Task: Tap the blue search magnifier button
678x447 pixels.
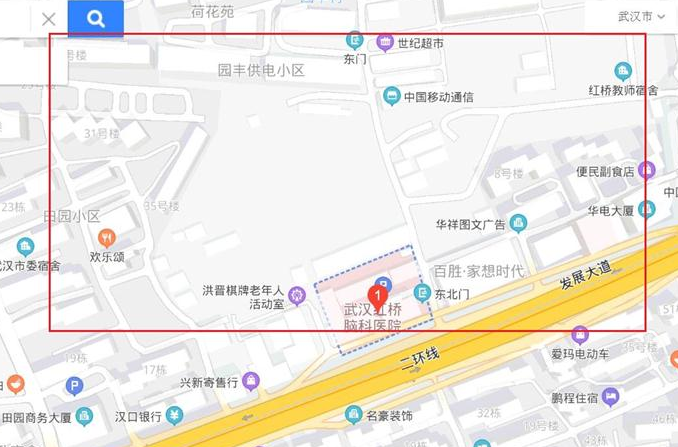Action: (x=95, y=19)
